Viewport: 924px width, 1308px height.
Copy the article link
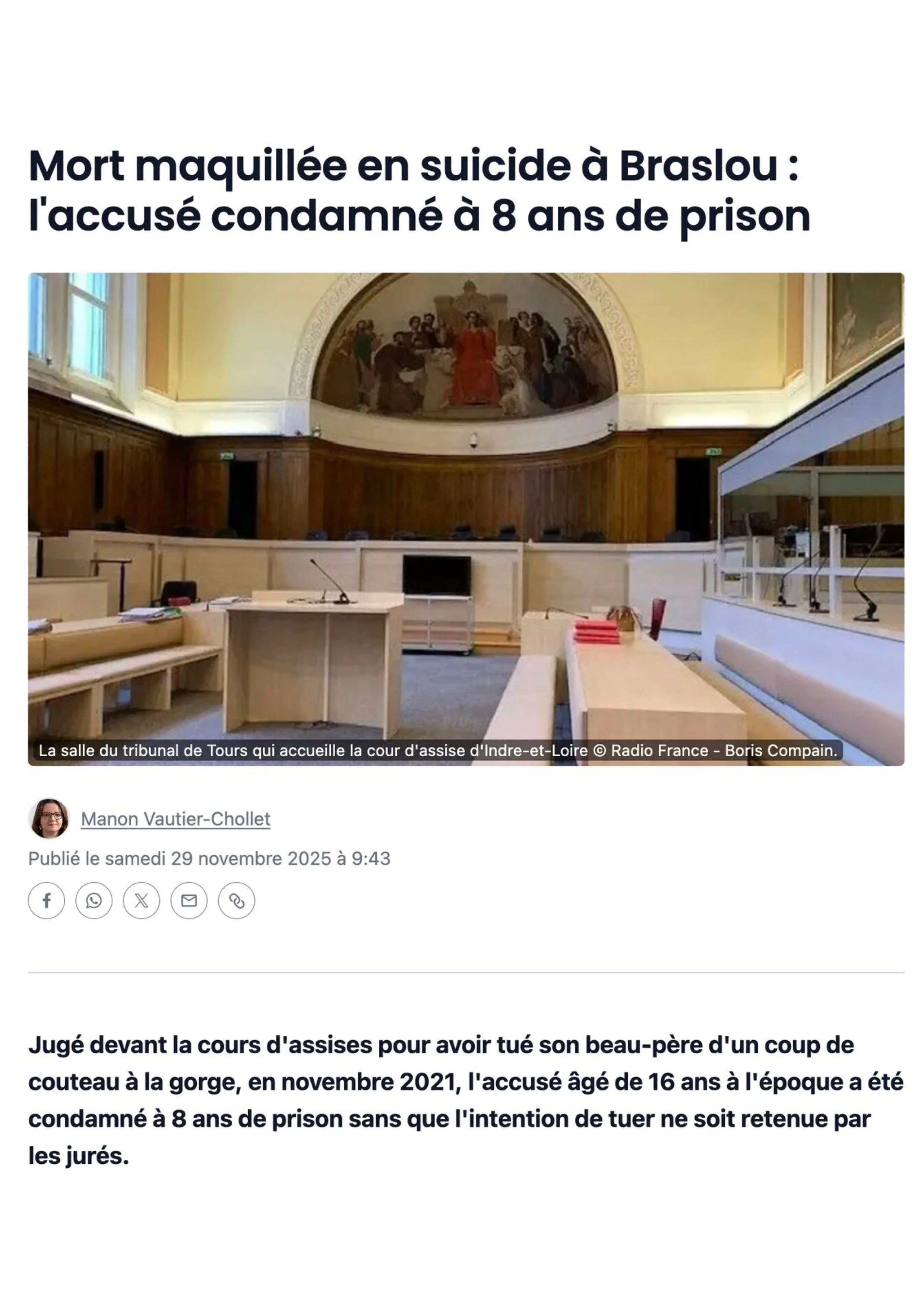click(x=236, y=901)
